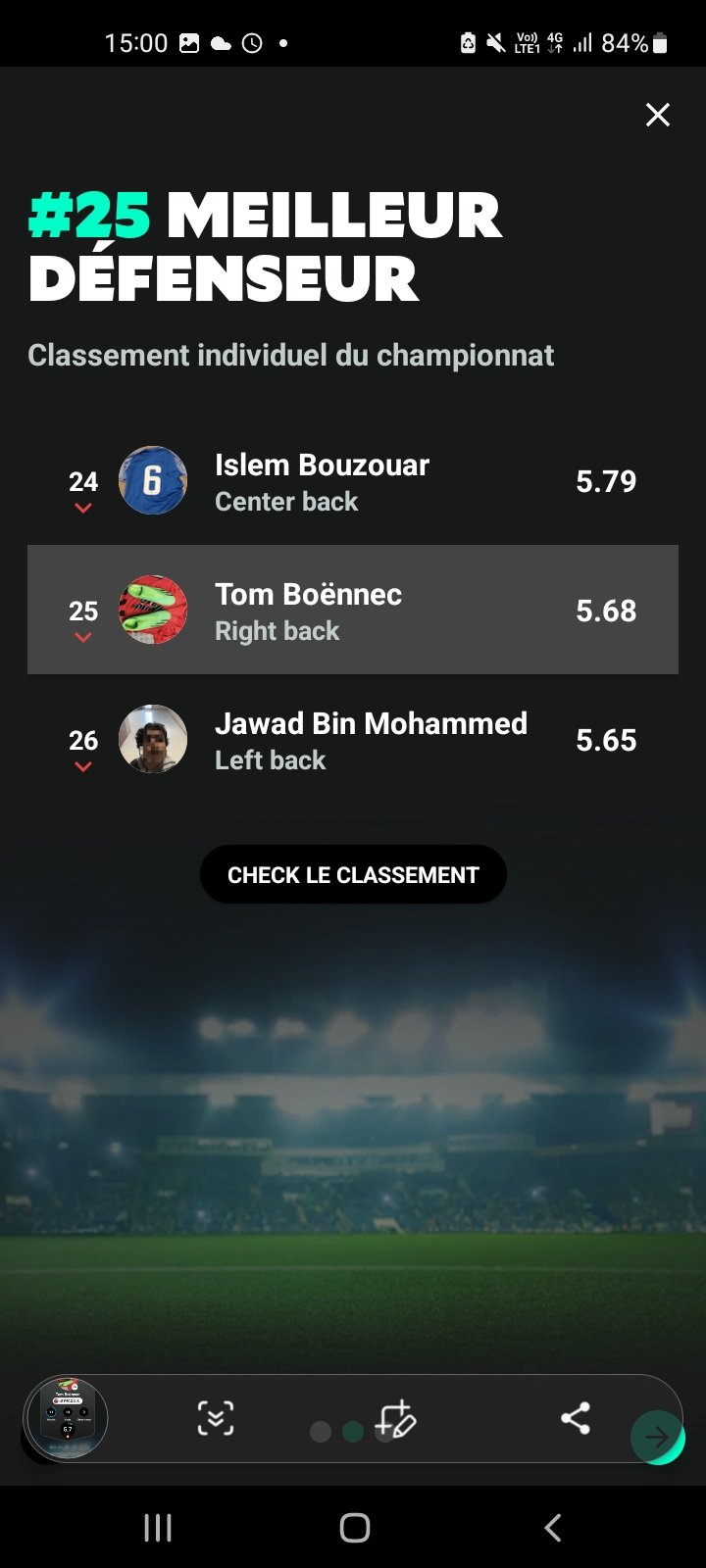Close the Meilleur Défenseur ranking overlay
This screenshot has height=1568, width=706.
click(x=658, y=115)
